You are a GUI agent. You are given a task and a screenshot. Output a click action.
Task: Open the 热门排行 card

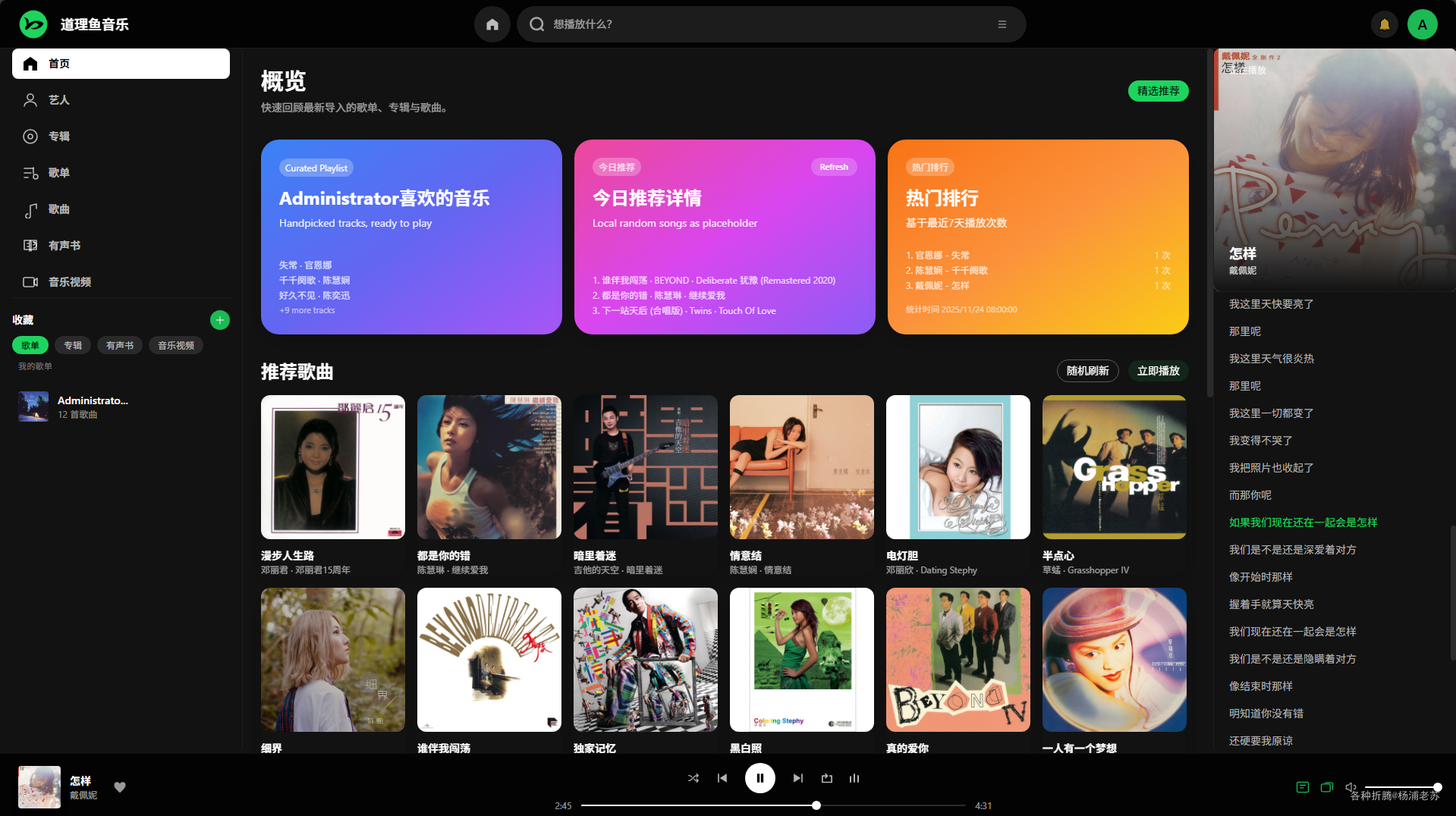pos(1037,237)
